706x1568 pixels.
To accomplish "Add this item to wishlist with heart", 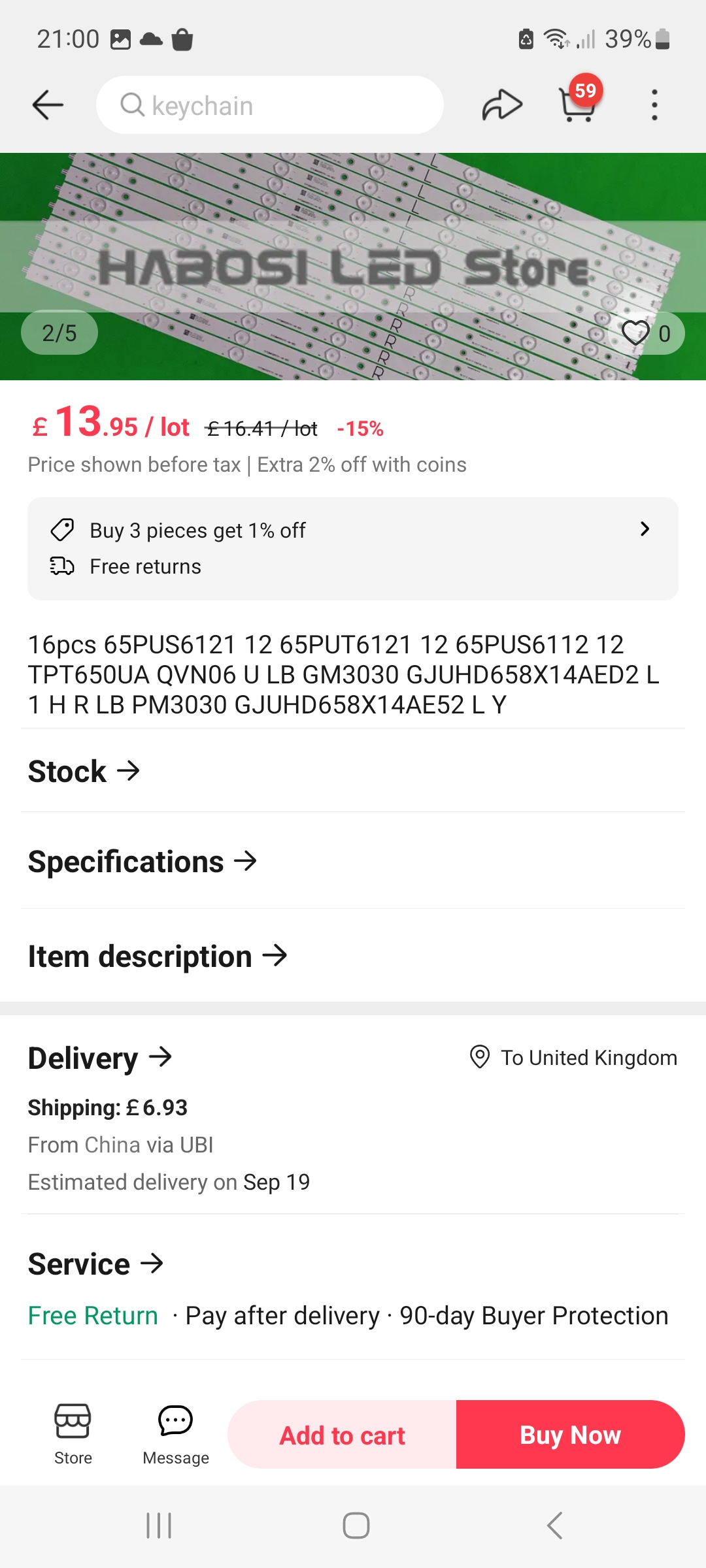I will tap(635, 333).
